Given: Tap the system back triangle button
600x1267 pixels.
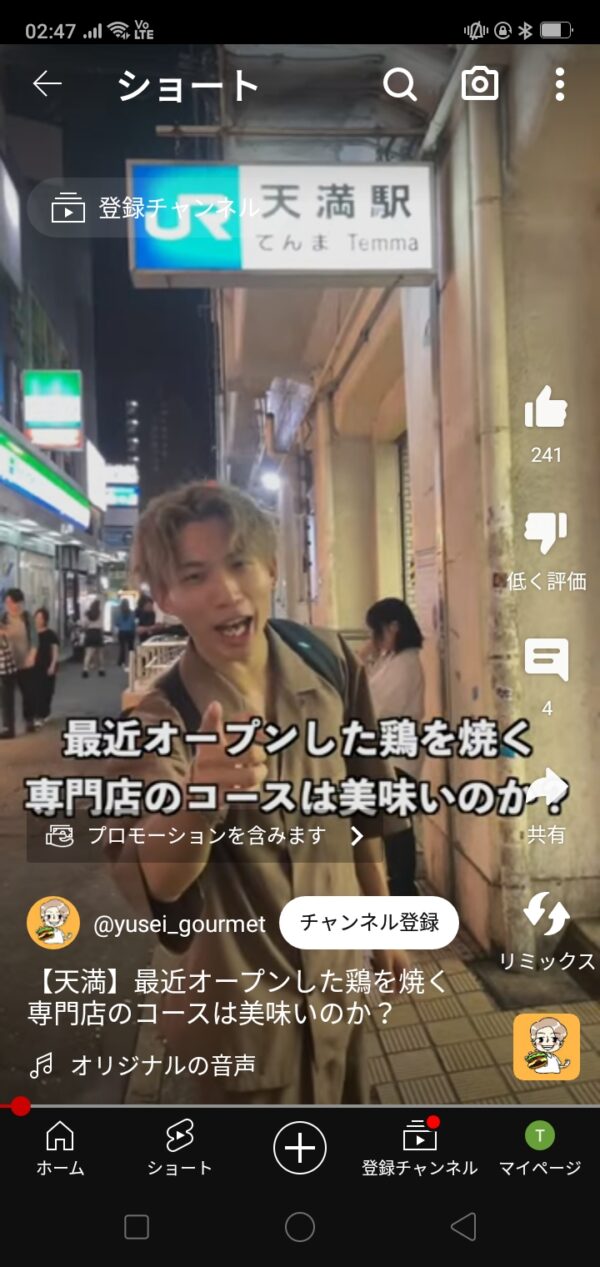Looking at the screenshot, I should (463, 1227).
